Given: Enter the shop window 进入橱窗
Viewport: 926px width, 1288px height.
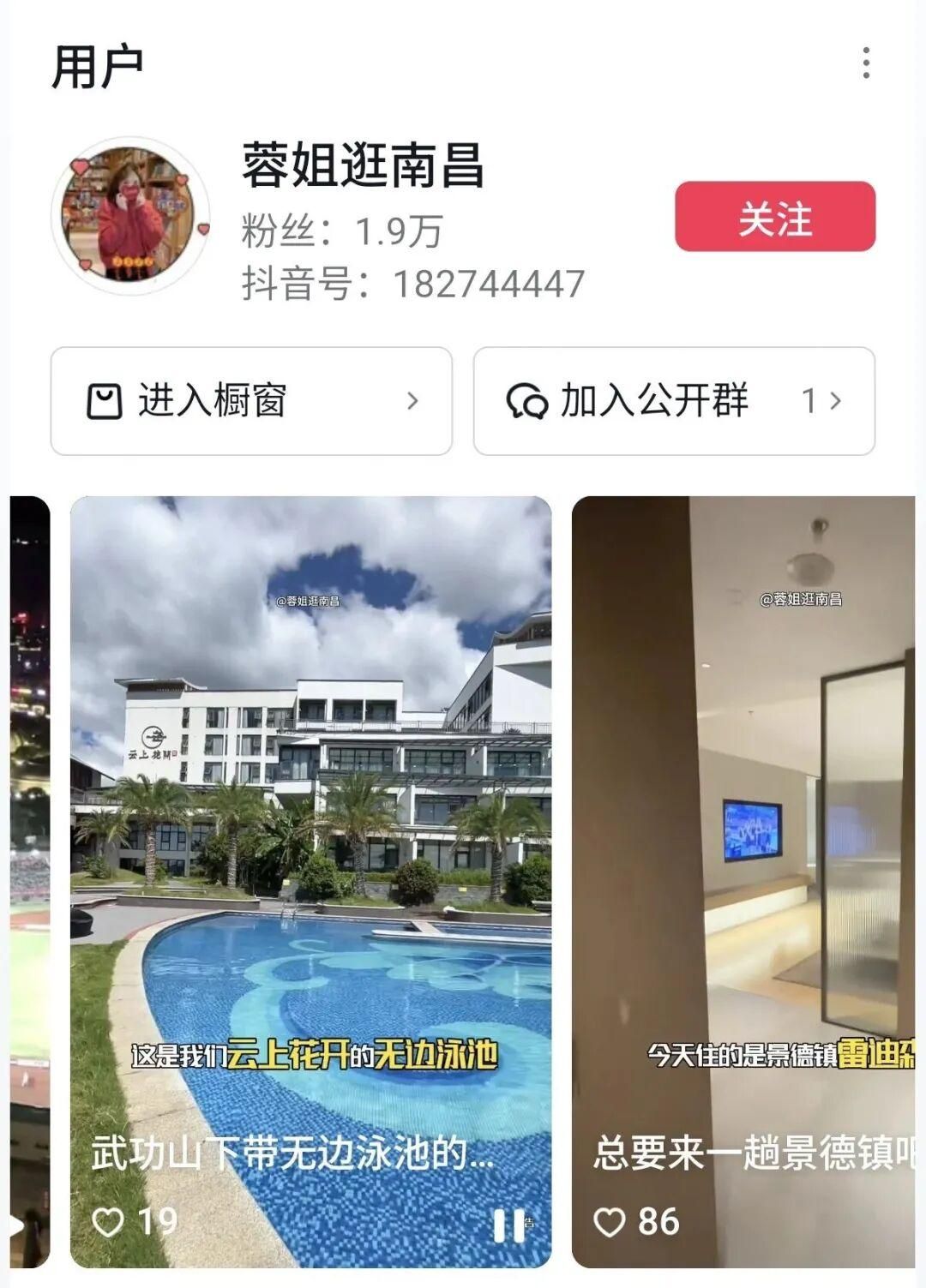Looking at the screenshot, I should pos(251,400).
